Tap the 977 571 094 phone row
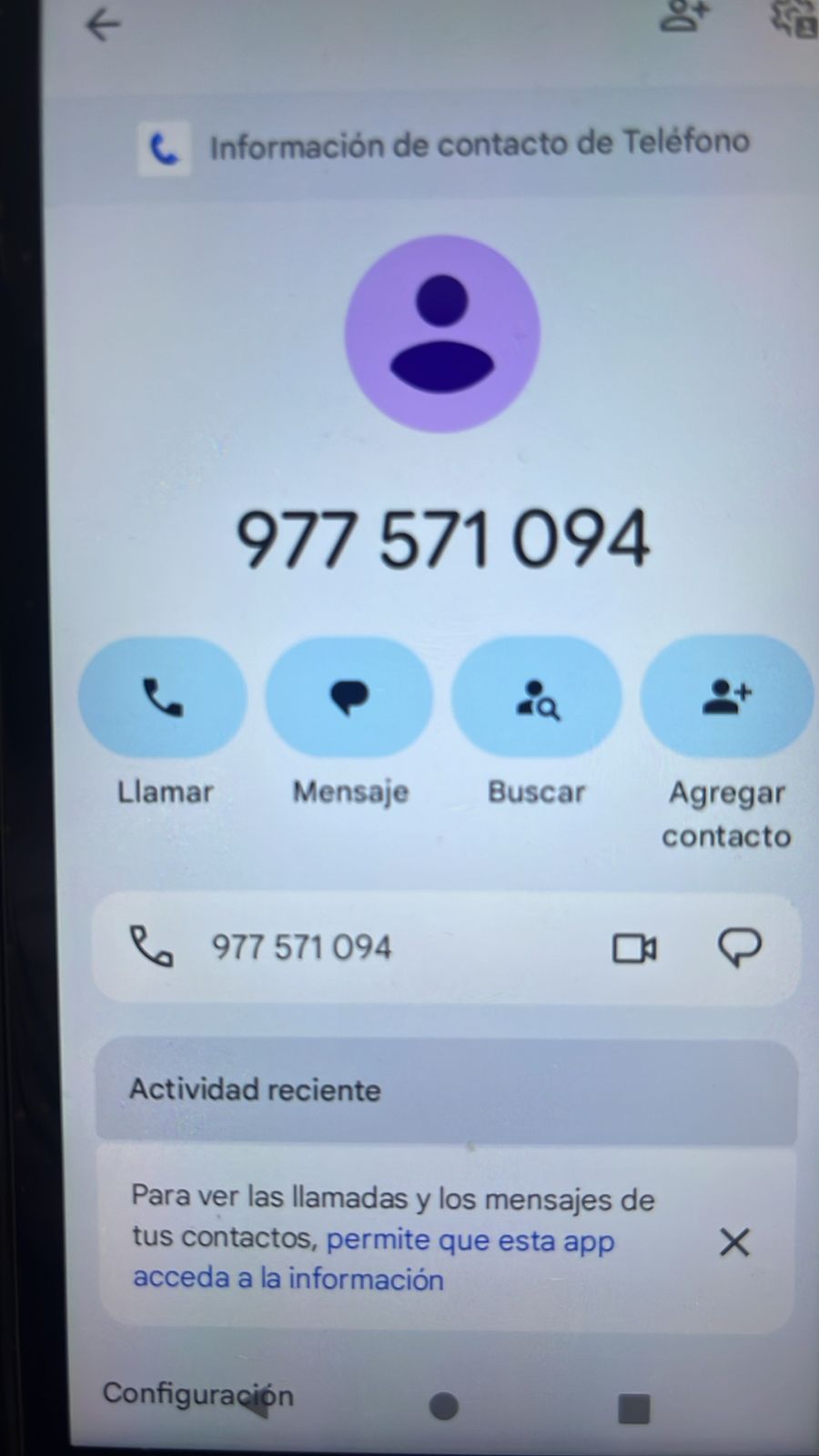This screenshot has width=819, height=1456. click(301, 948)
